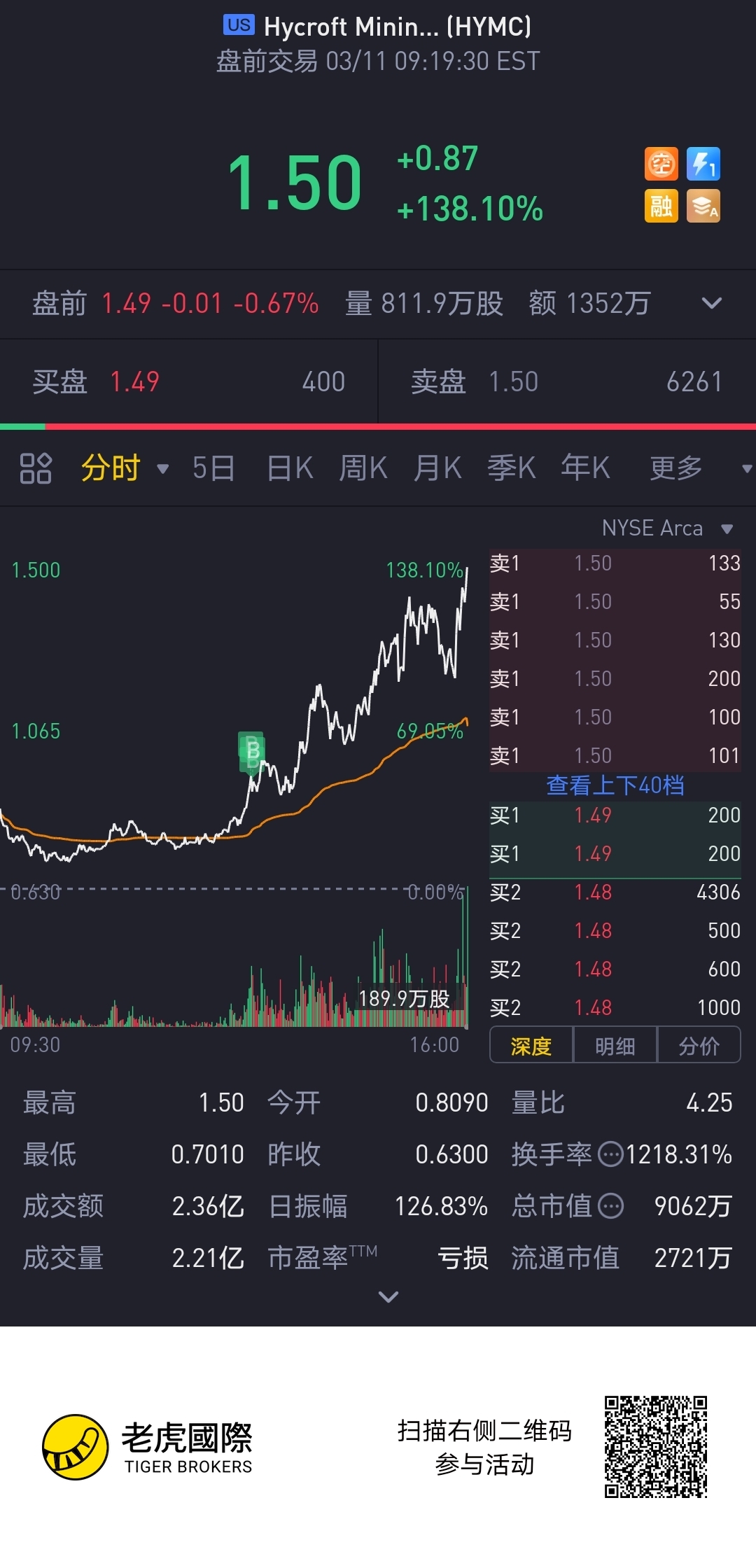Open the 分价 price distribution tab
The width and height of the screenshot is (756, 1568).
[699, 1046]
